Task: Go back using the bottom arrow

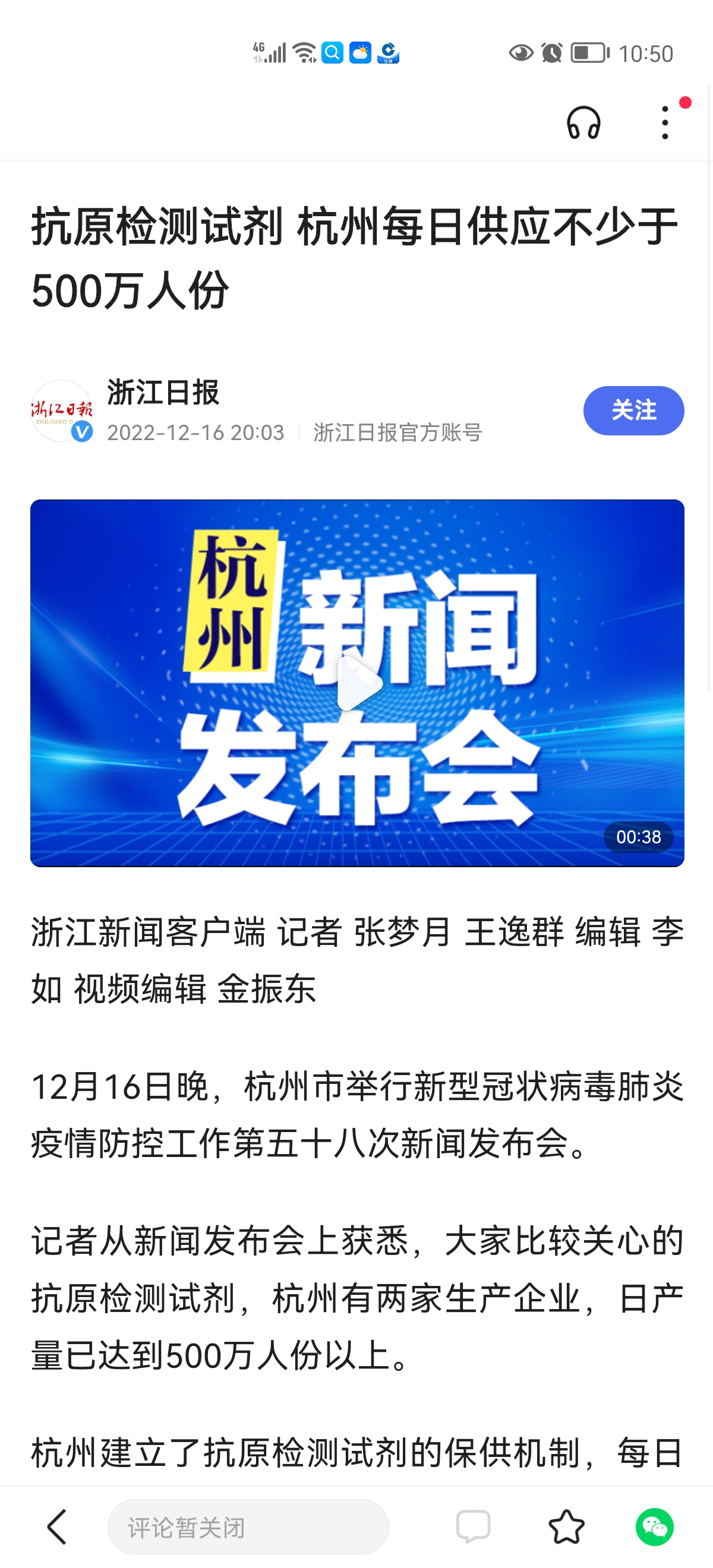Action: [x=57, y=1526]
